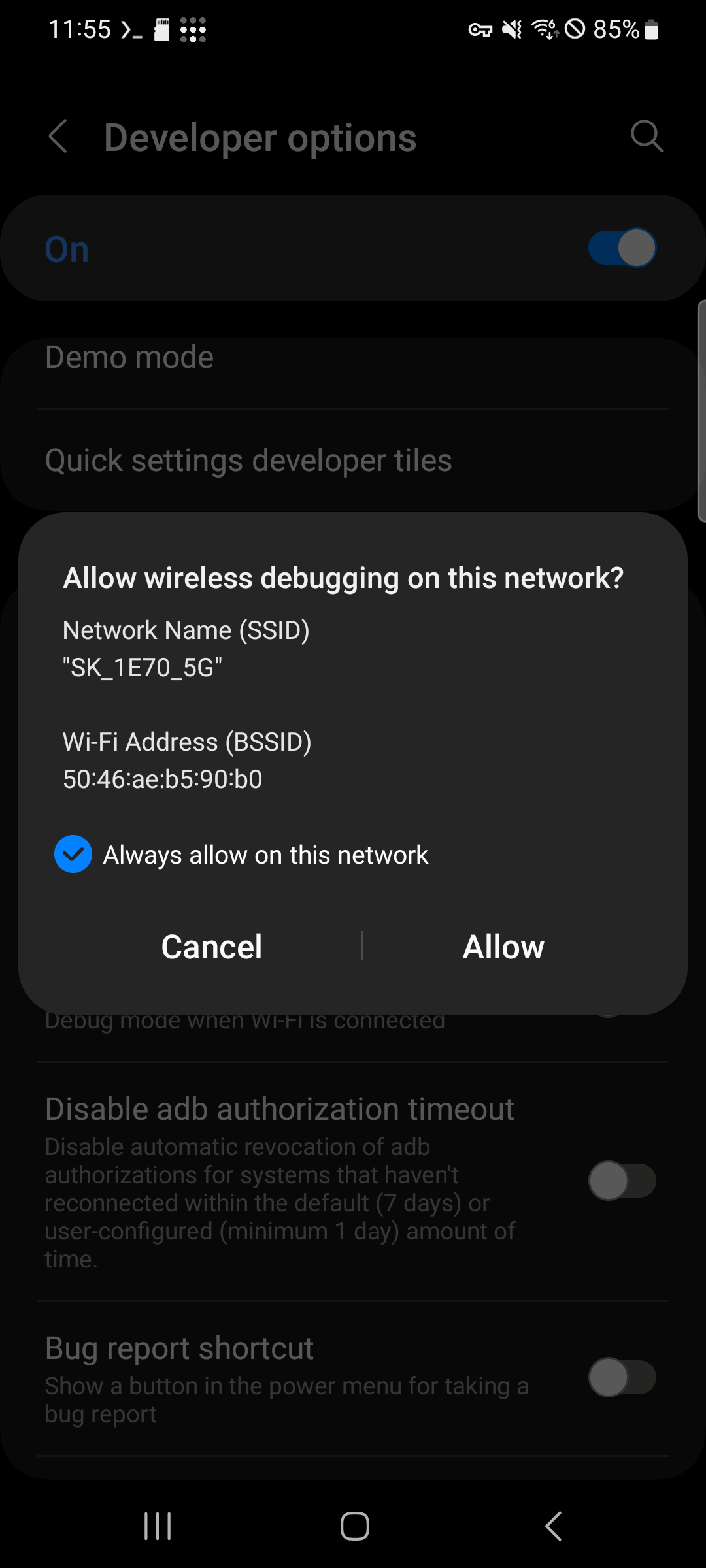Open search in Developer options
Screen dimensions: 706x1568
tap(647, 137)
